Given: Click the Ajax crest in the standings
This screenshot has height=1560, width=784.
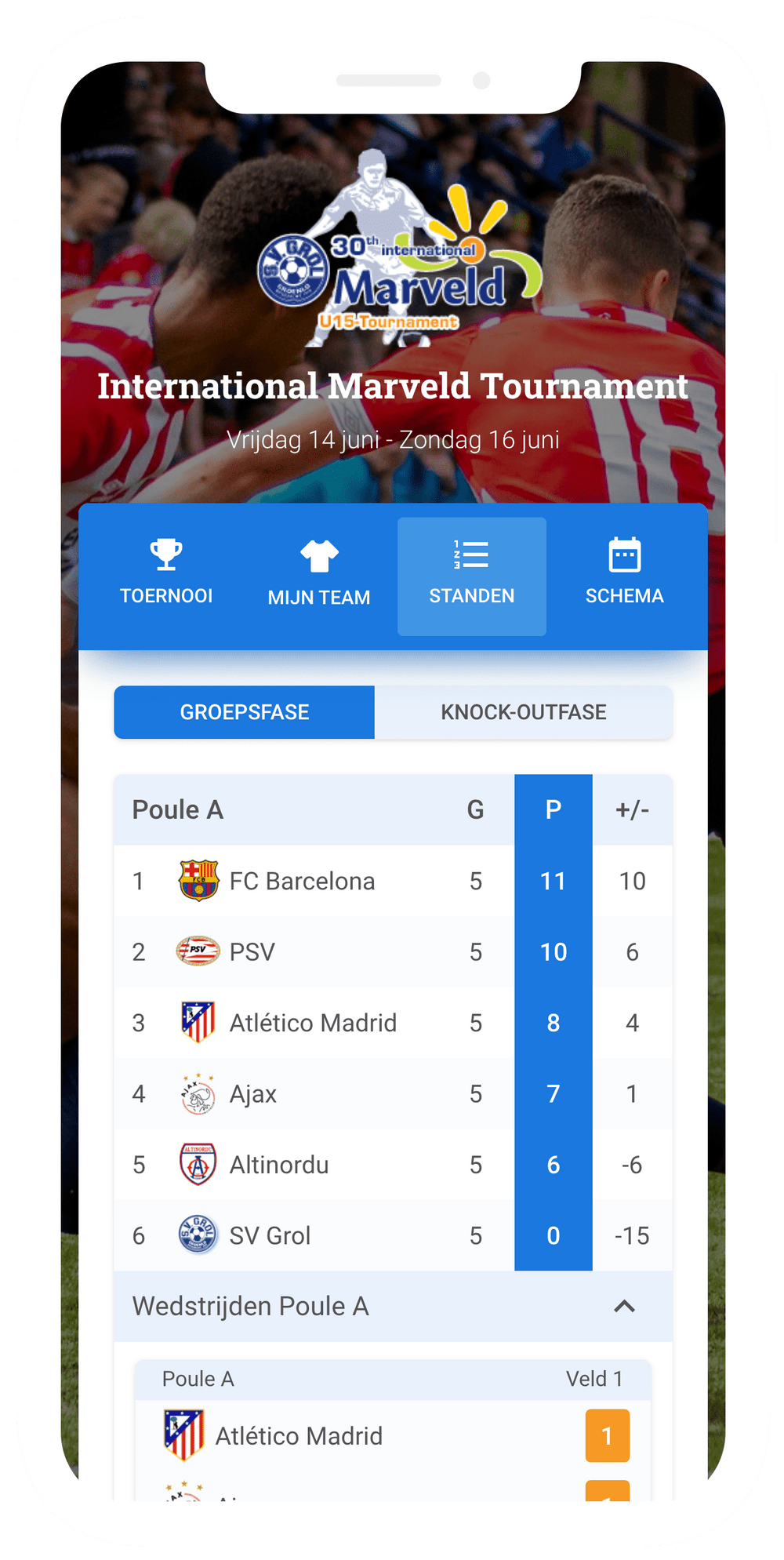Looking at the screenshot, I should click(198, 1093).
